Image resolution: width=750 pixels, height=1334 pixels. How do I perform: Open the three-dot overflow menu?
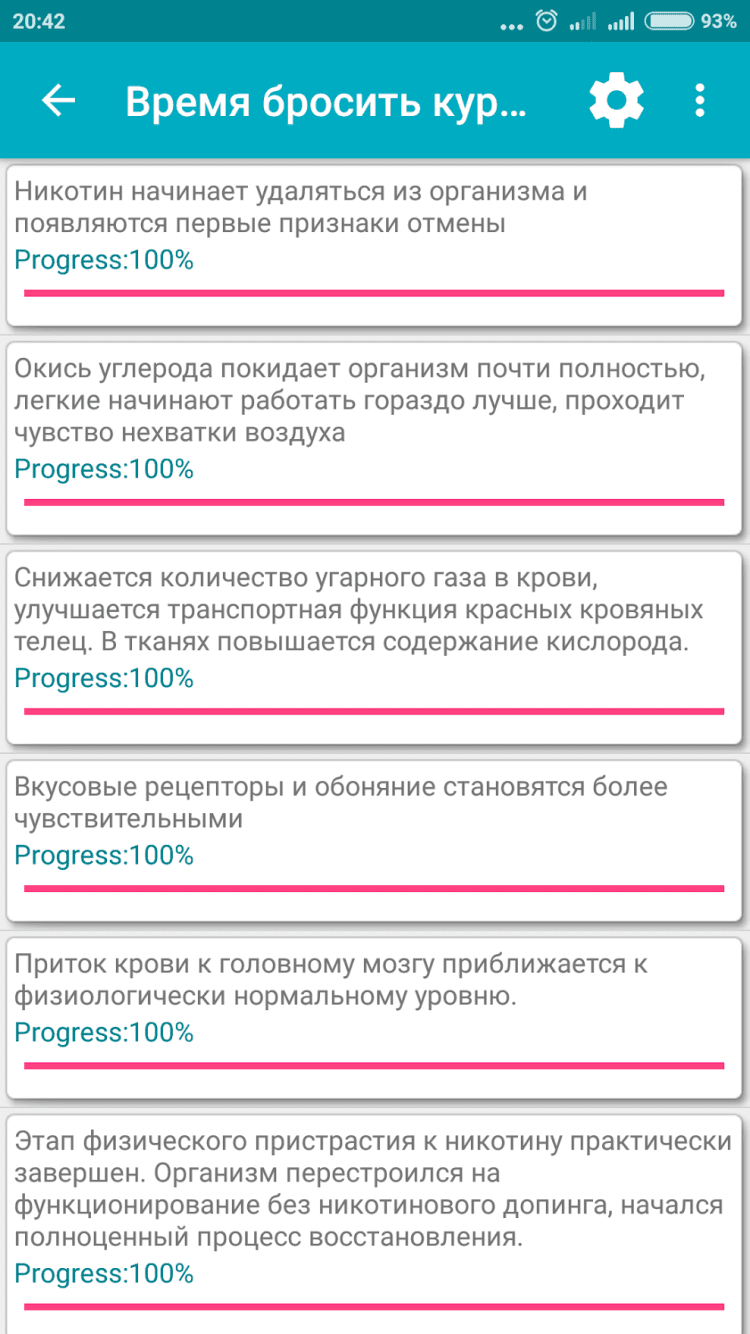point(700,100)
